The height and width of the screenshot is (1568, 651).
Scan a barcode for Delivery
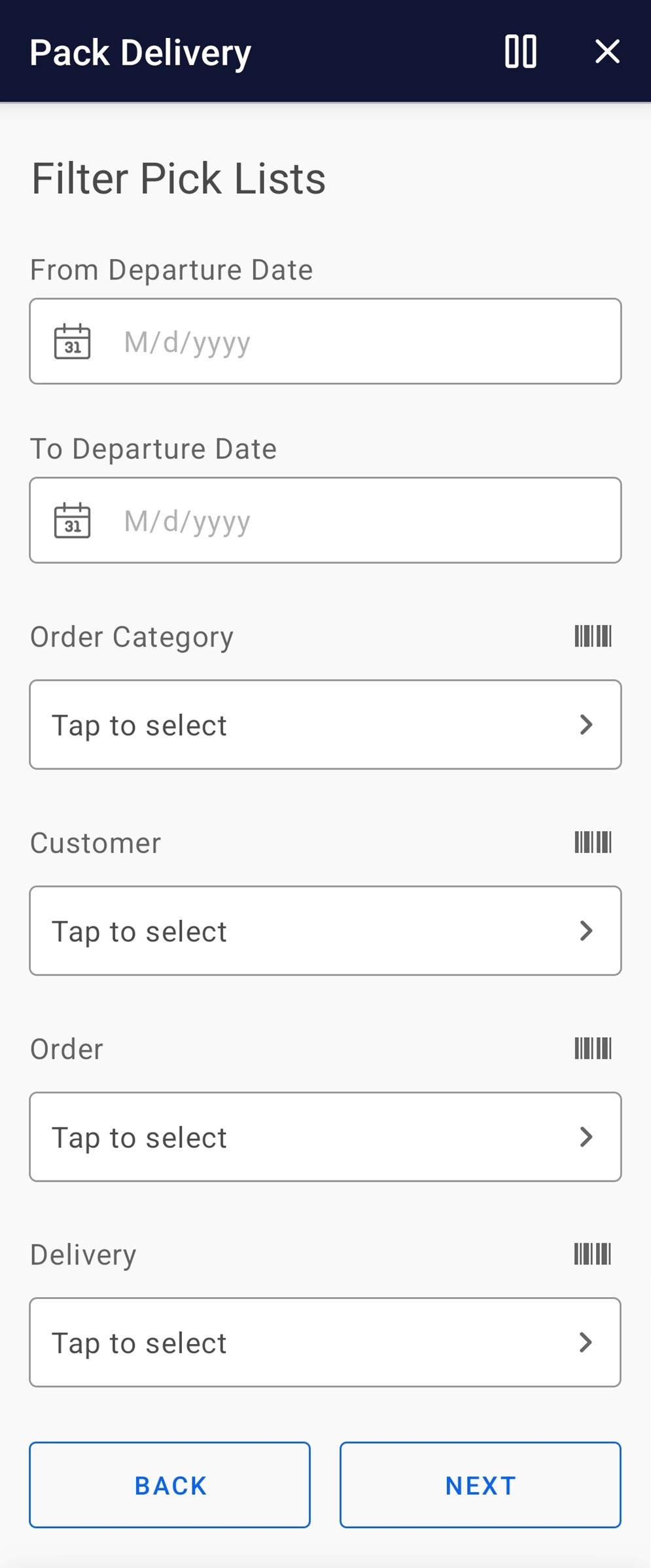click(592, 1254)
